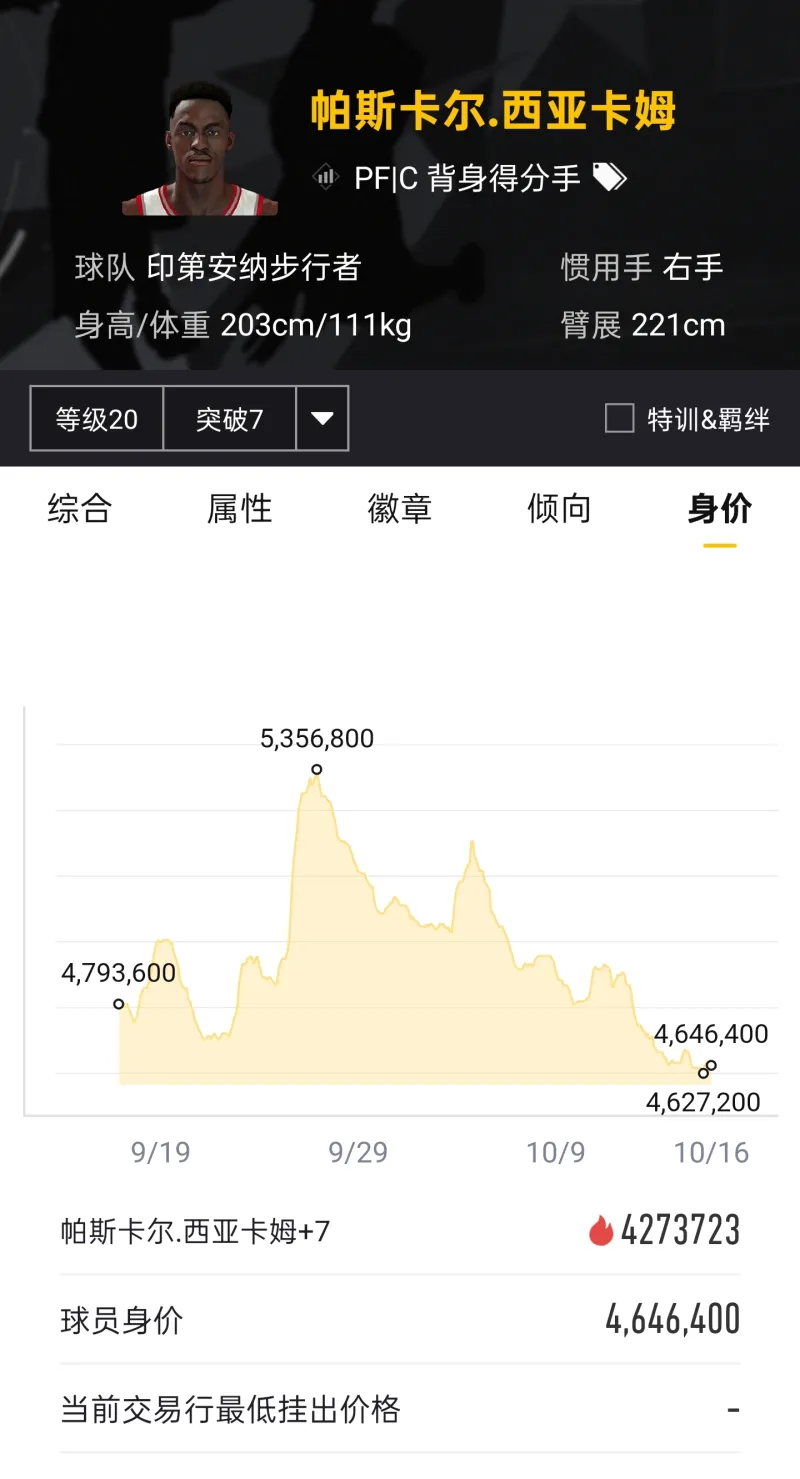800x1479 pixels.
Task: Open the 属性 tab
Action: point(239,509)
